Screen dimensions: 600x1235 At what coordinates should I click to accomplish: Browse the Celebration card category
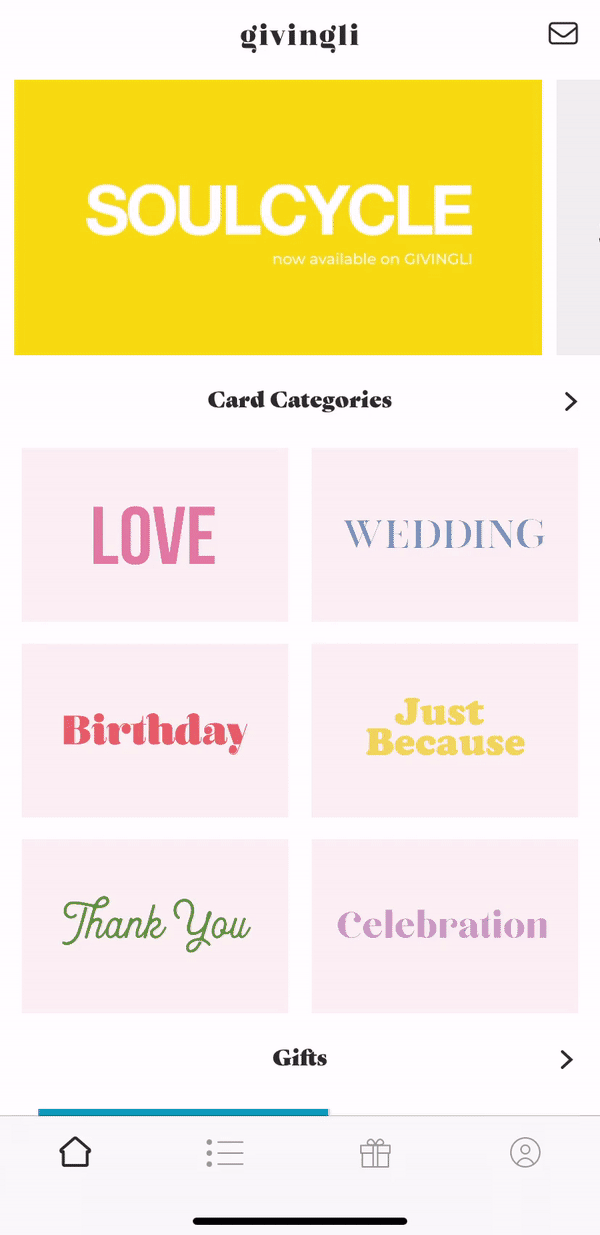coord(445,926)
